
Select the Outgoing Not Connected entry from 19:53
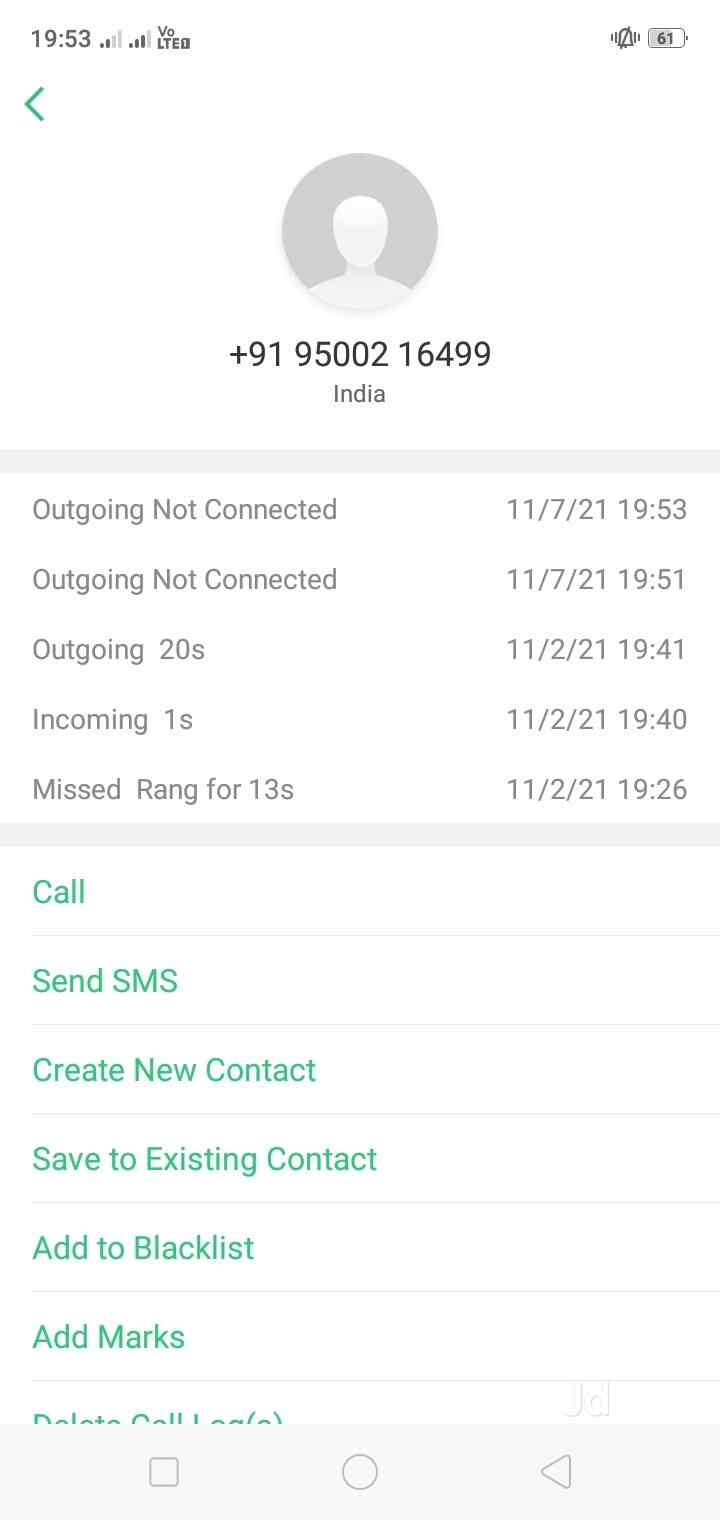(x=360, y=509)
